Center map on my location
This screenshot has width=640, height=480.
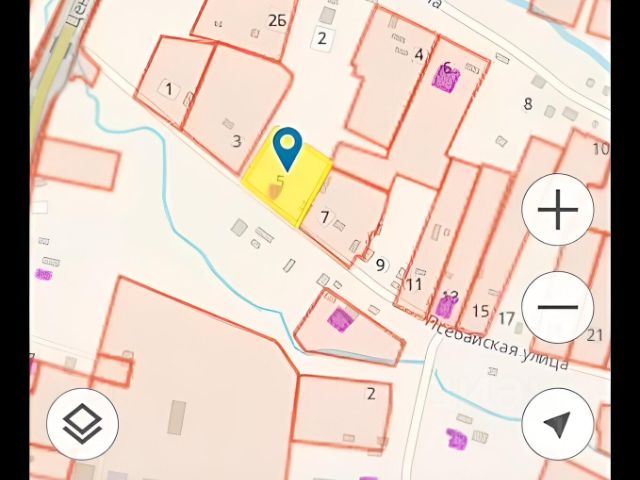pos(557,423)
